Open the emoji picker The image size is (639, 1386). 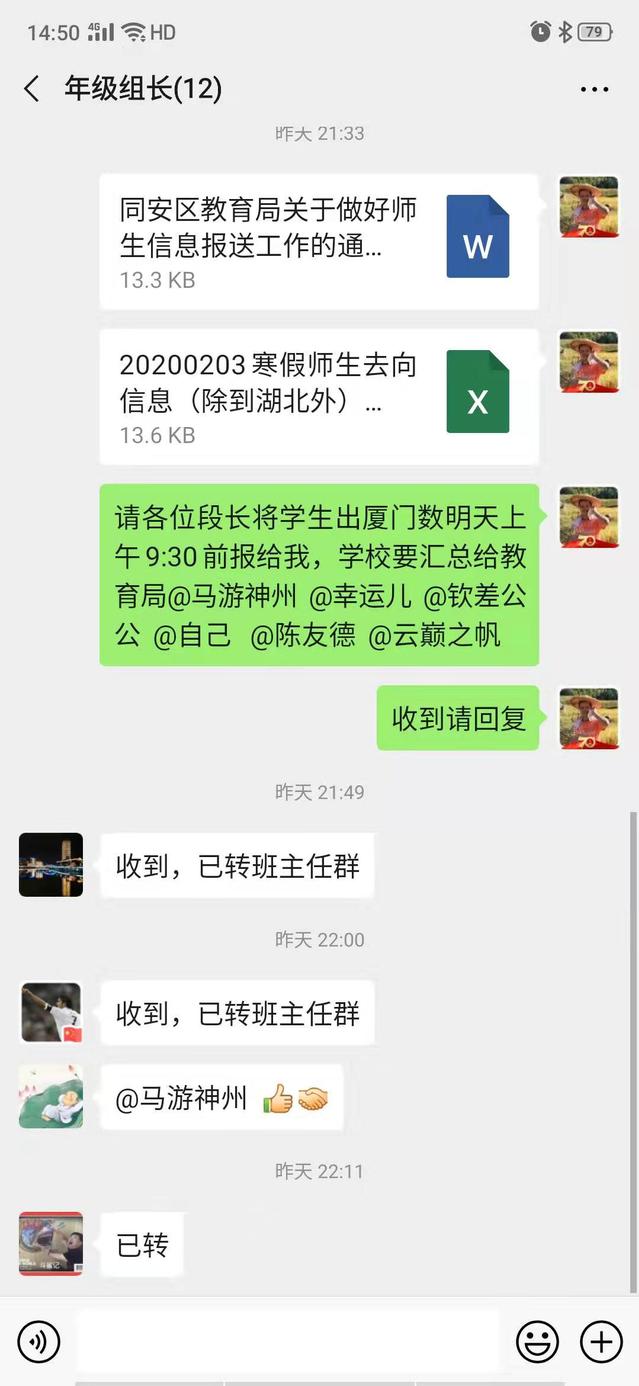(537, 1341)
